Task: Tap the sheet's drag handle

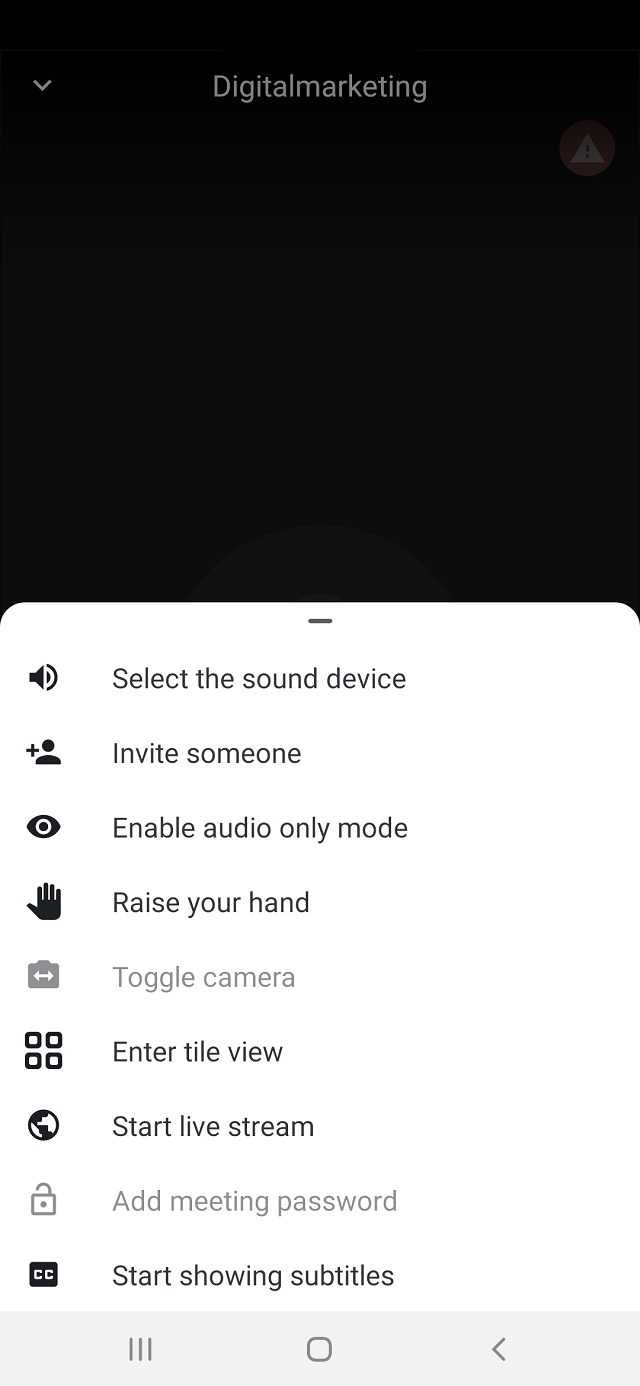Action: click(320, 621)
